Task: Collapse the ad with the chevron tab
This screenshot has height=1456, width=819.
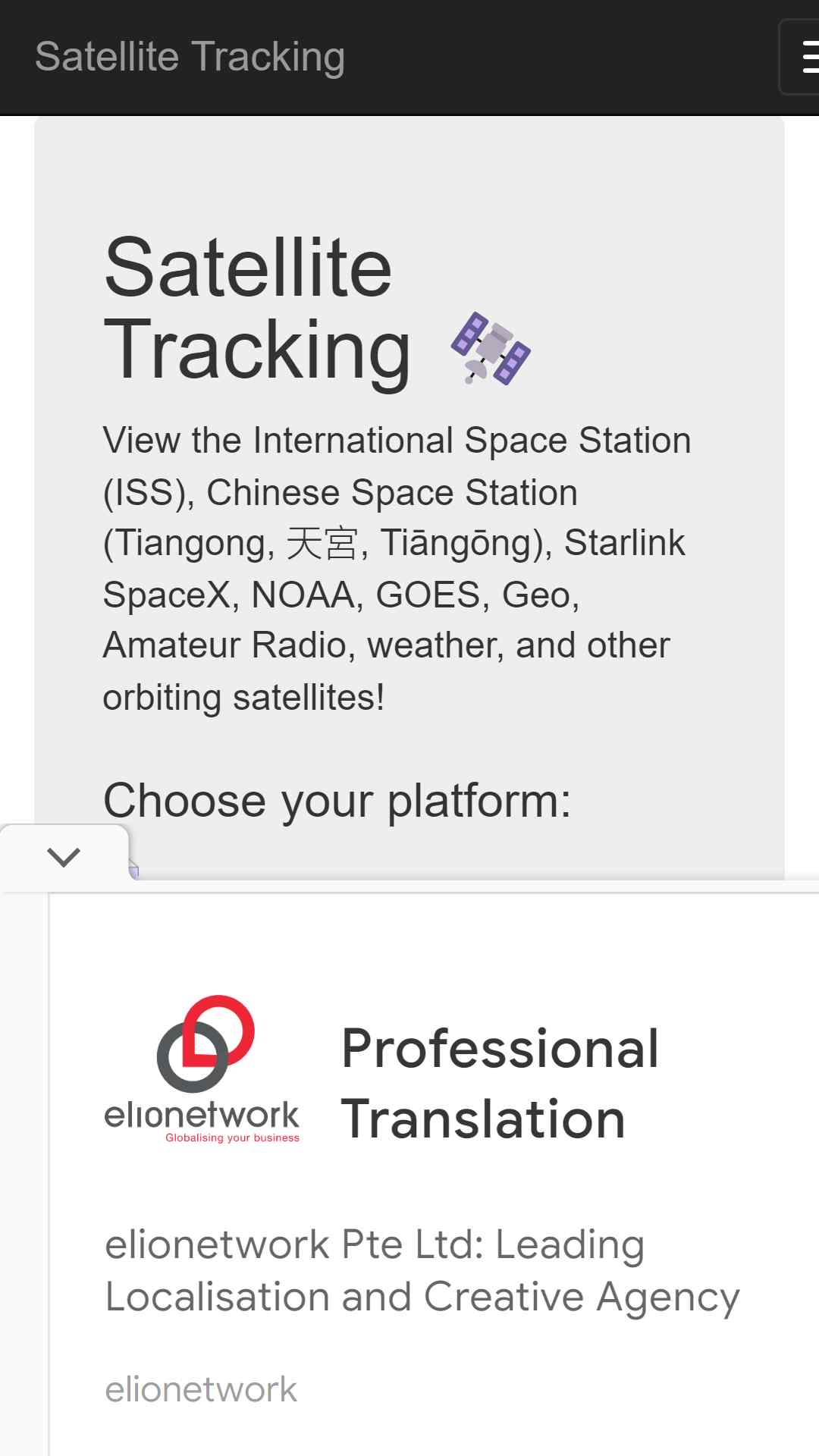Action: coord(64,858)
